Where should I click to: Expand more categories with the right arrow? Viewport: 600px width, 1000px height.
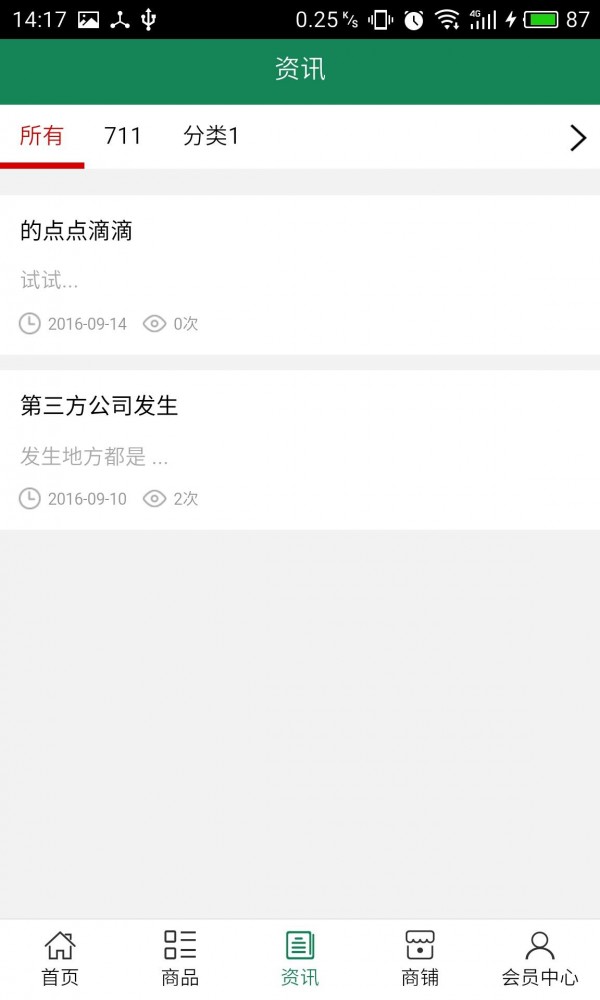pos(577,138)
